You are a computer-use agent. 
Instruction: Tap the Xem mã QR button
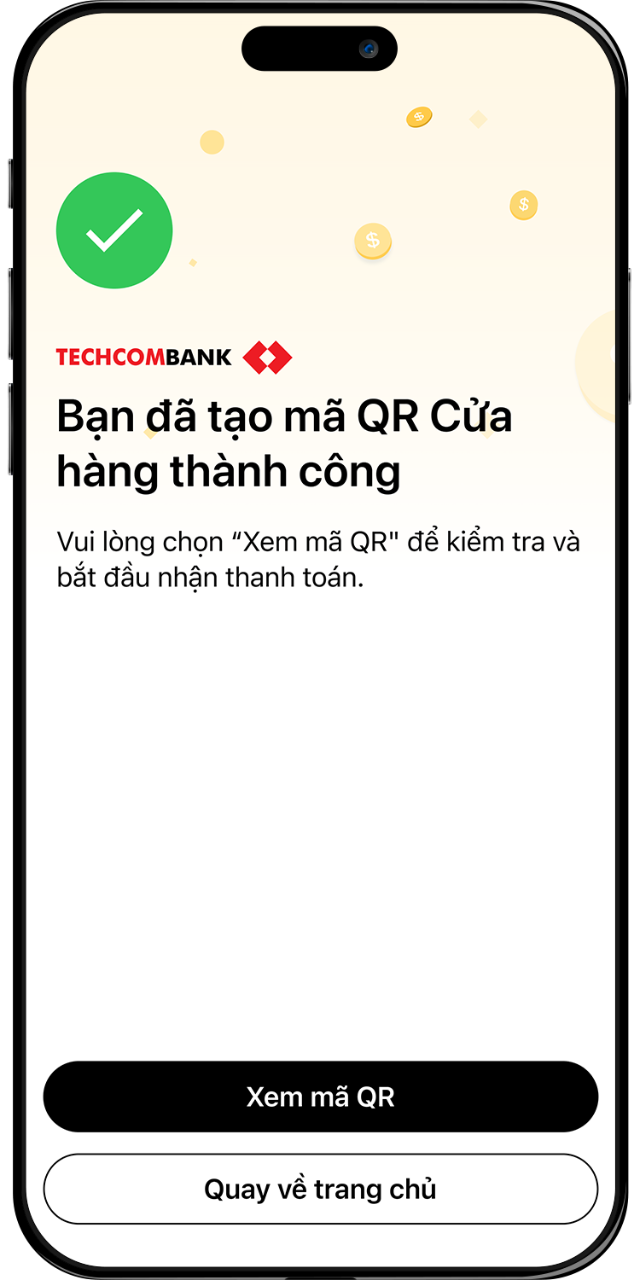pos(320,1097)
